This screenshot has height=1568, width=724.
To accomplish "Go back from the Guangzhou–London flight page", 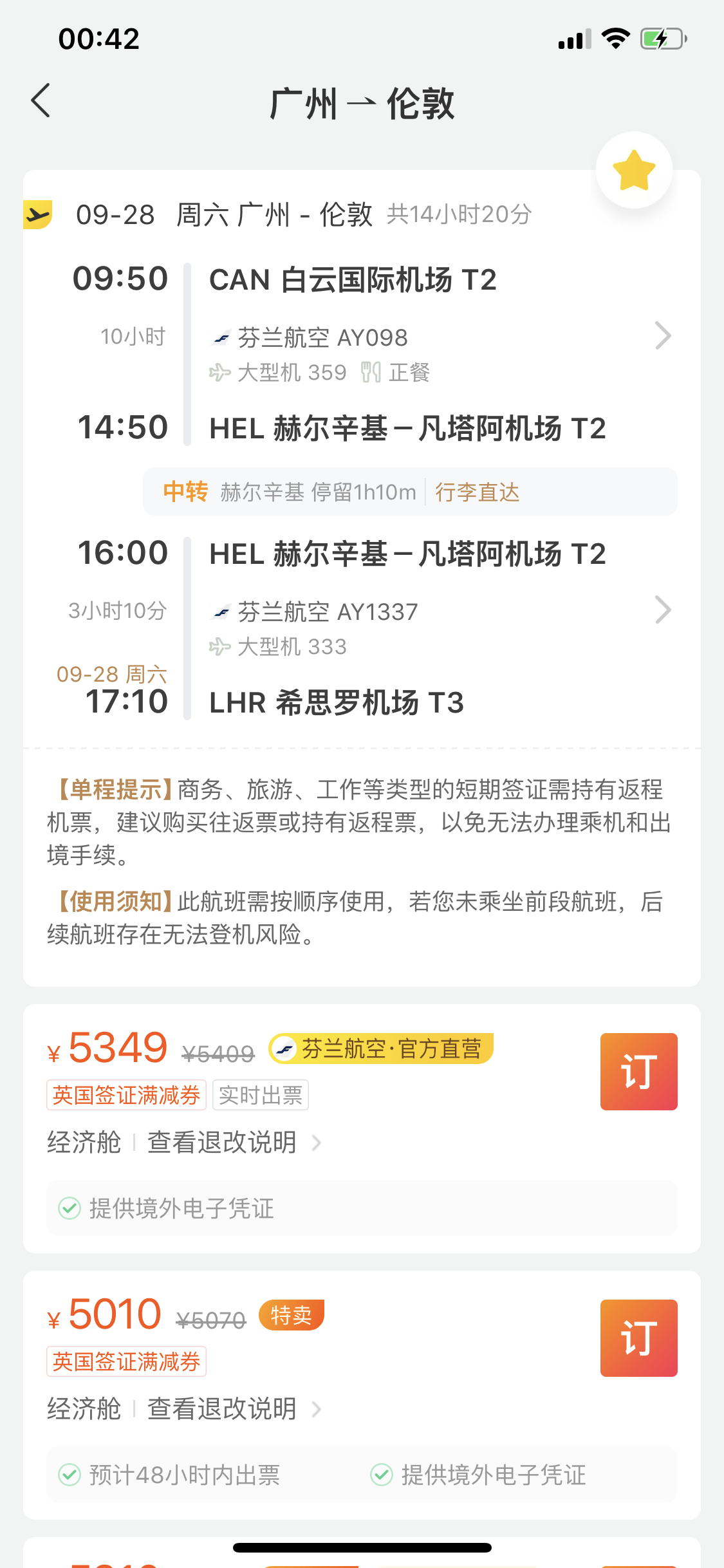I will point(41,101).
